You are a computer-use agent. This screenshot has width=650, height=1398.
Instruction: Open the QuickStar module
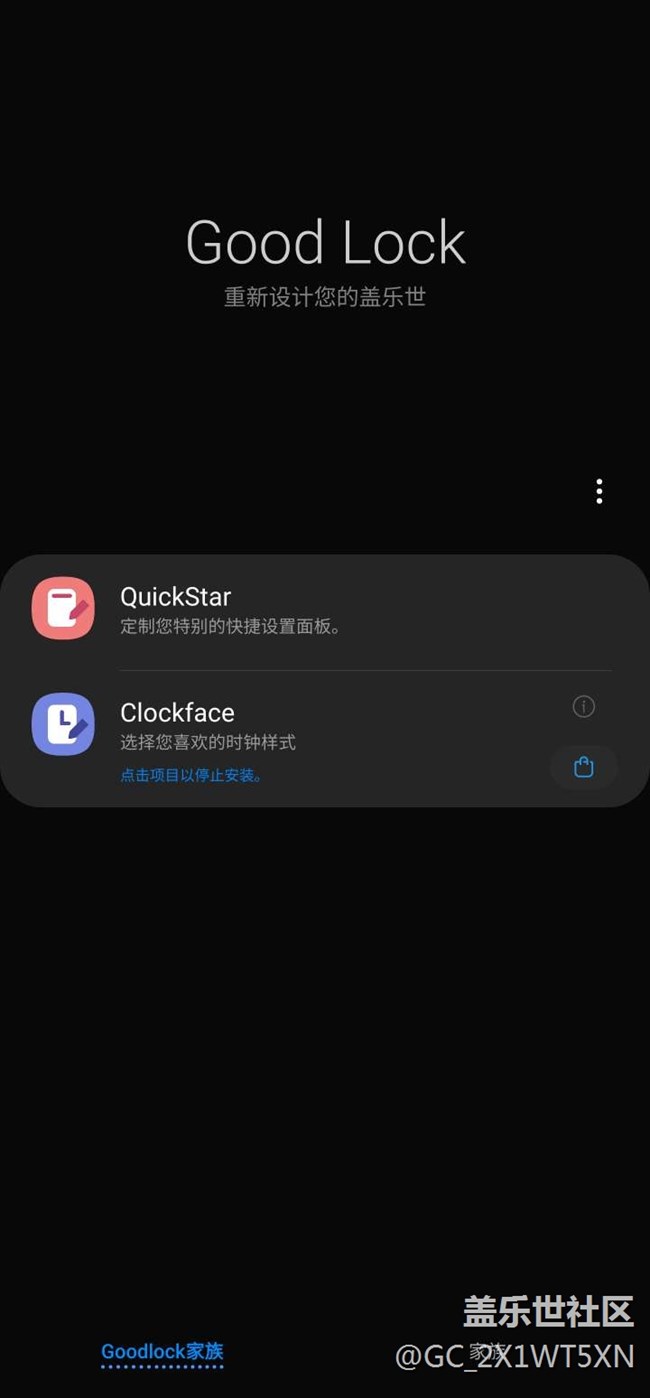(325, 611)
